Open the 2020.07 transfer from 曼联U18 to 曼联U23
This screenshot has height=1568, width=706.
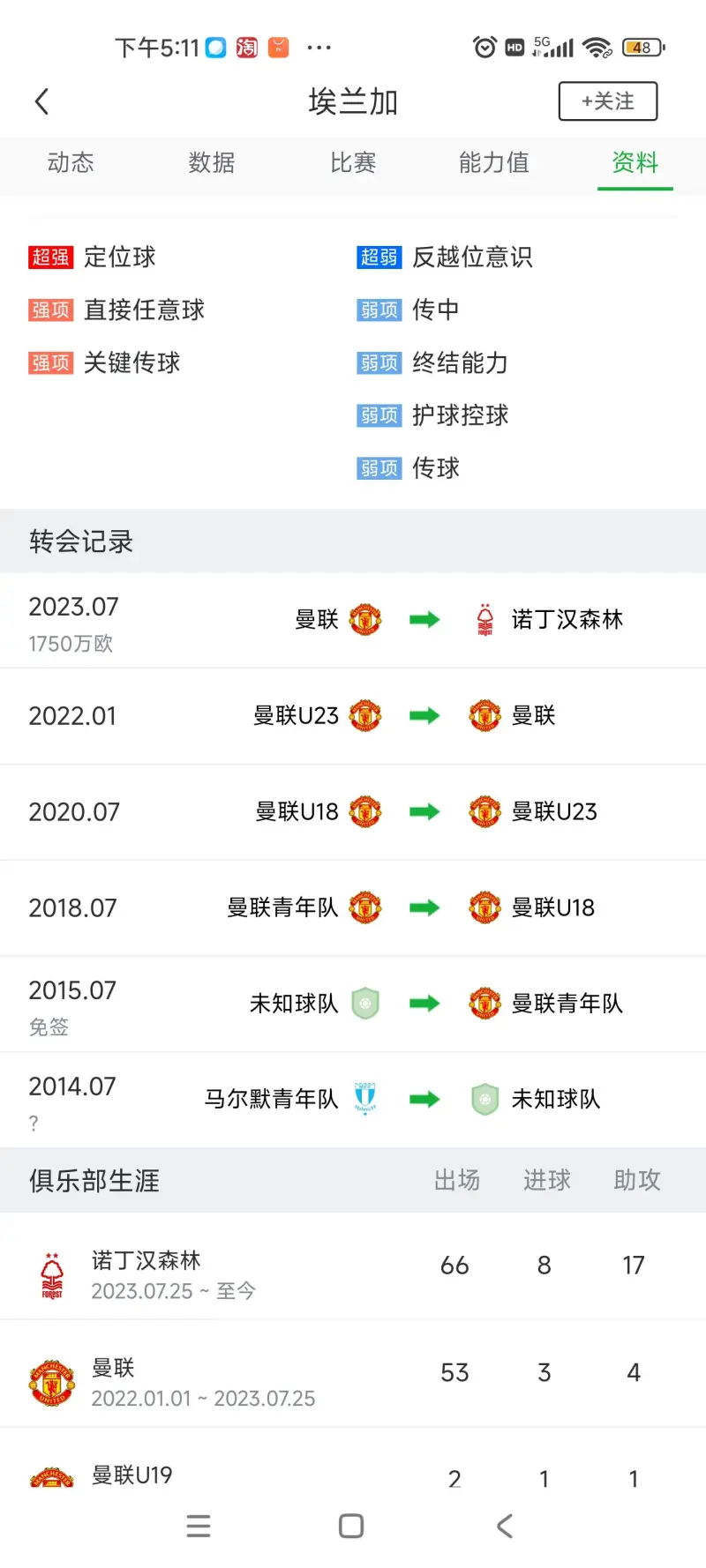[353, 812]
